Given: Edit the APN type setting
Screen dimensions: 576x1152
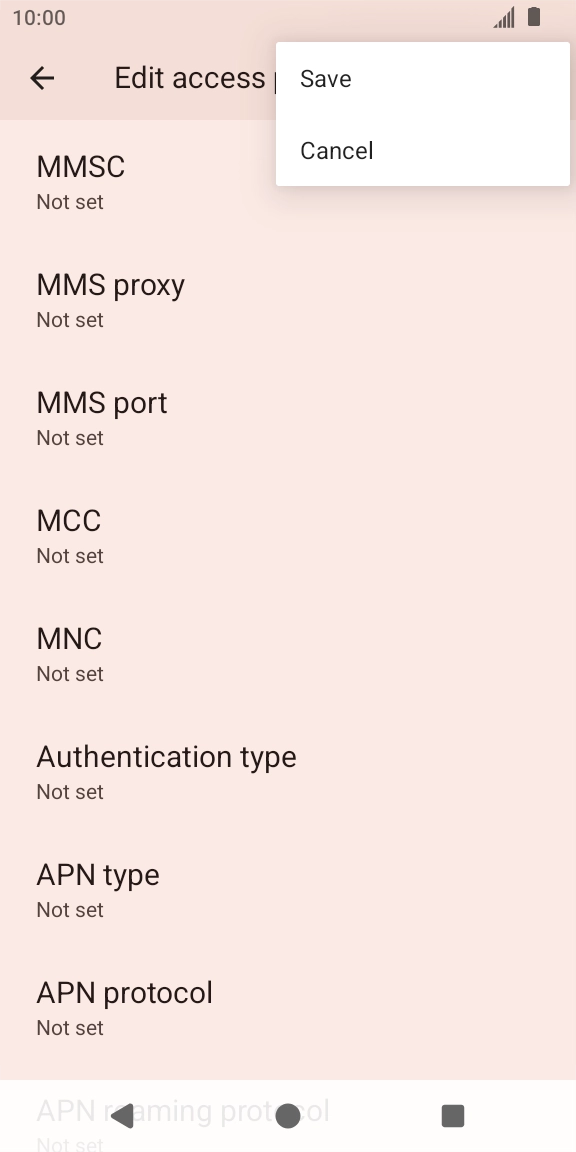Looking at the screenshot, I should (x=288, y=890).
